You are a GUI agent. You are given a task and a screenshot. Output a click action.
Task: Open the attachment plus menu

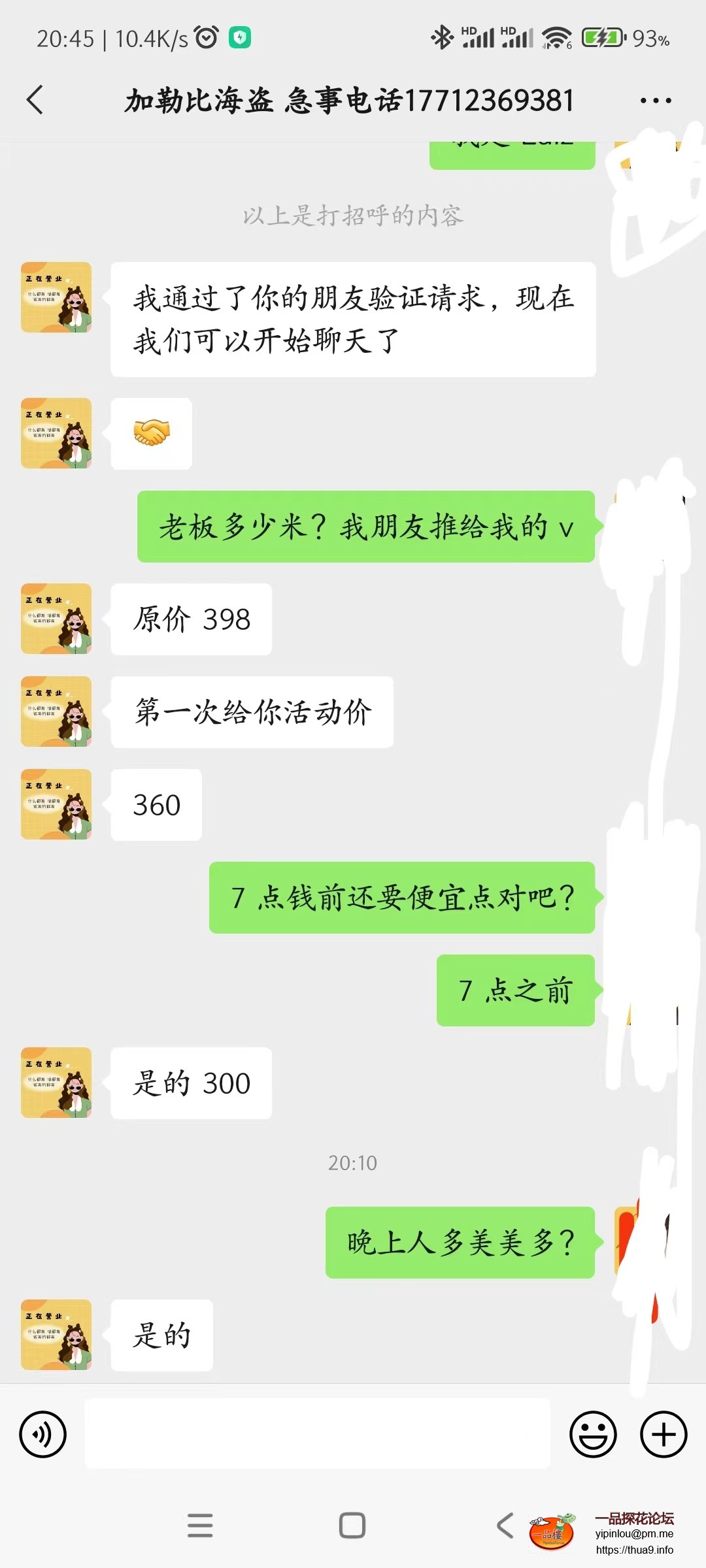point(663,1435)
